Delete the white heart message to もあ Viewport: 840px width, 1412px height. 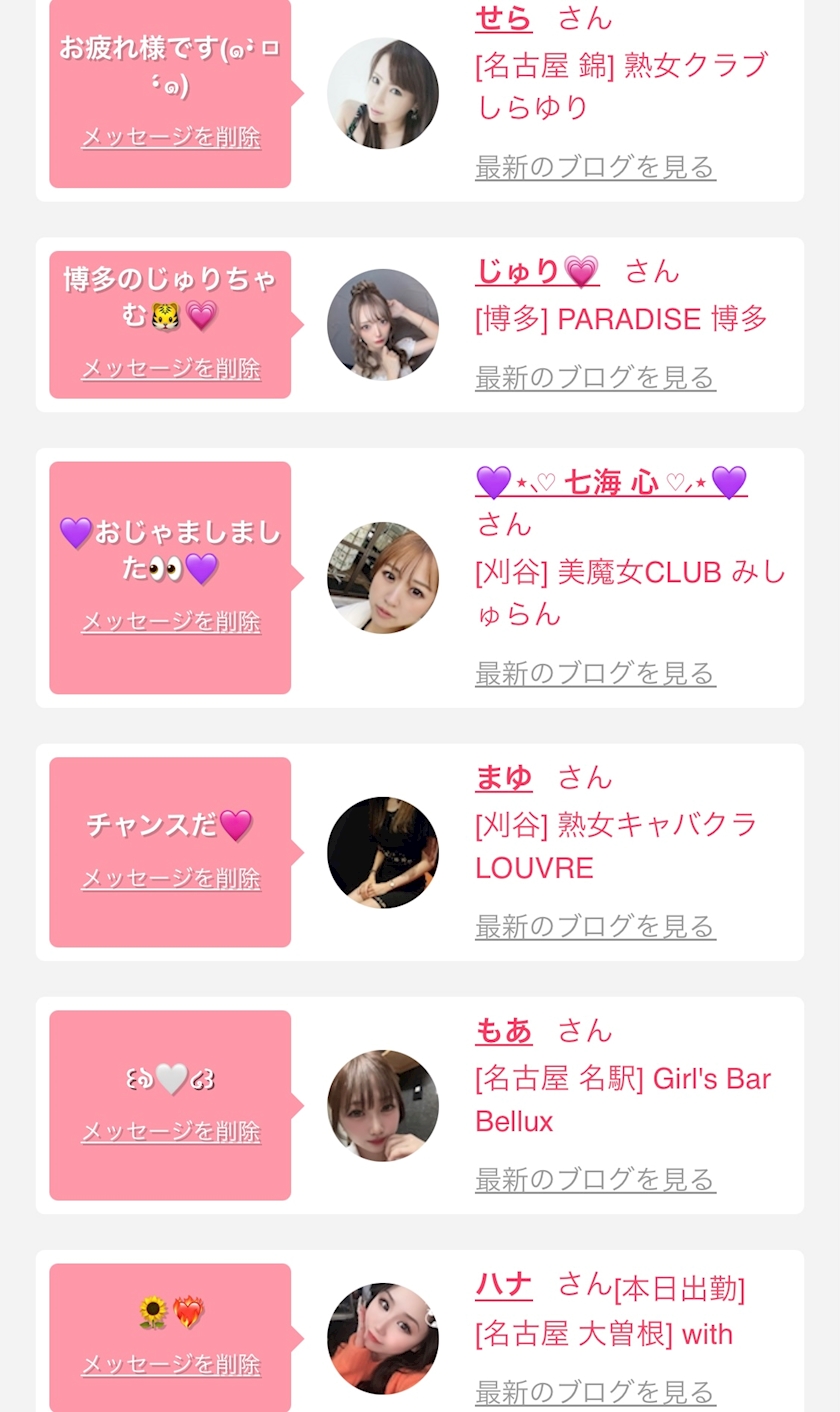(171, 1132)
